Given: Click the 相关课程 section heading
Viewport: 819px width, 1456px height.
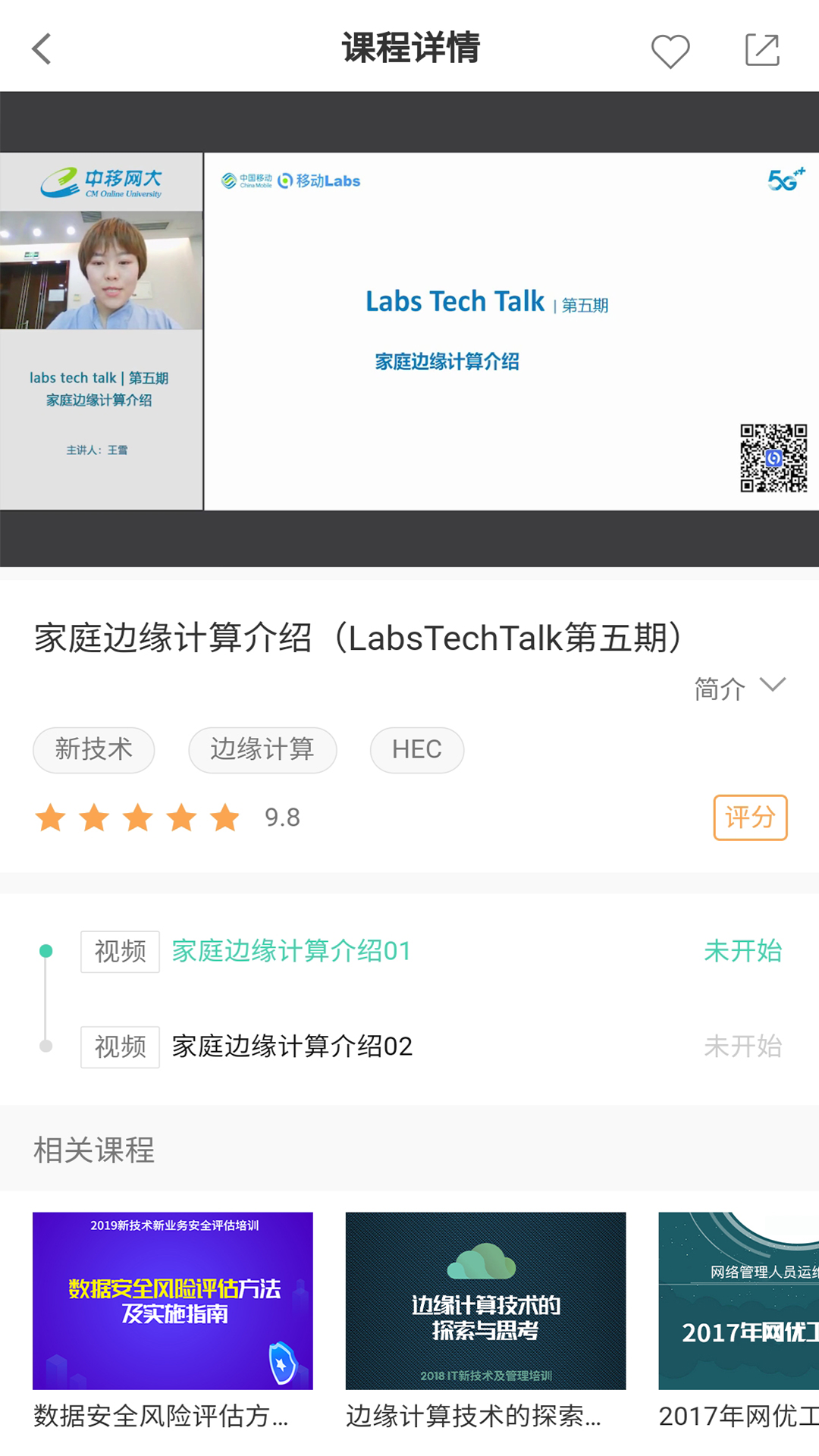Looking at the screenshot, I should (x=93, y=1150).
